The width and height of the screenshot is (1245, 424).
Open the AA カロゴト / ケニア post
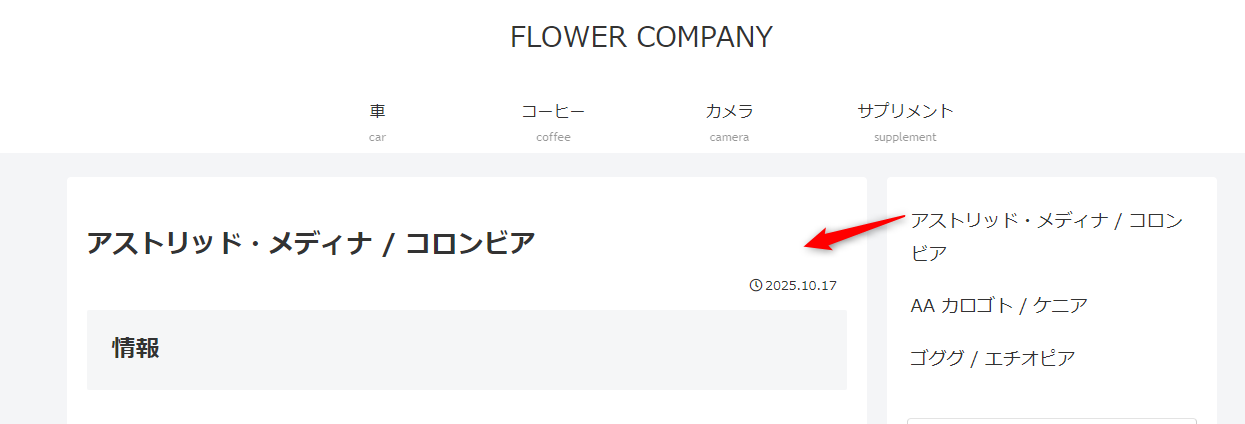point(999,305)
